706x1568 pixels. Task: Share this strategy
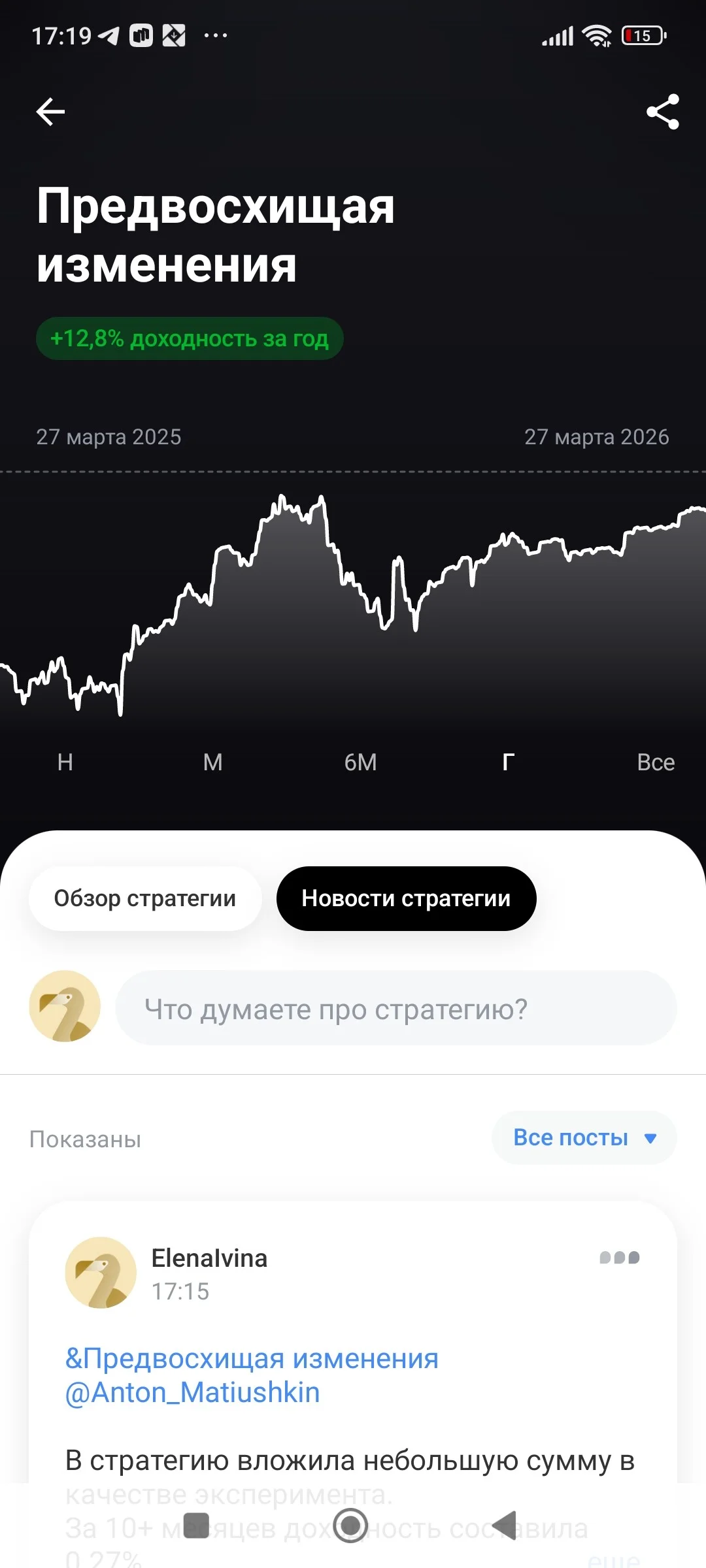(x=663, y=112)
